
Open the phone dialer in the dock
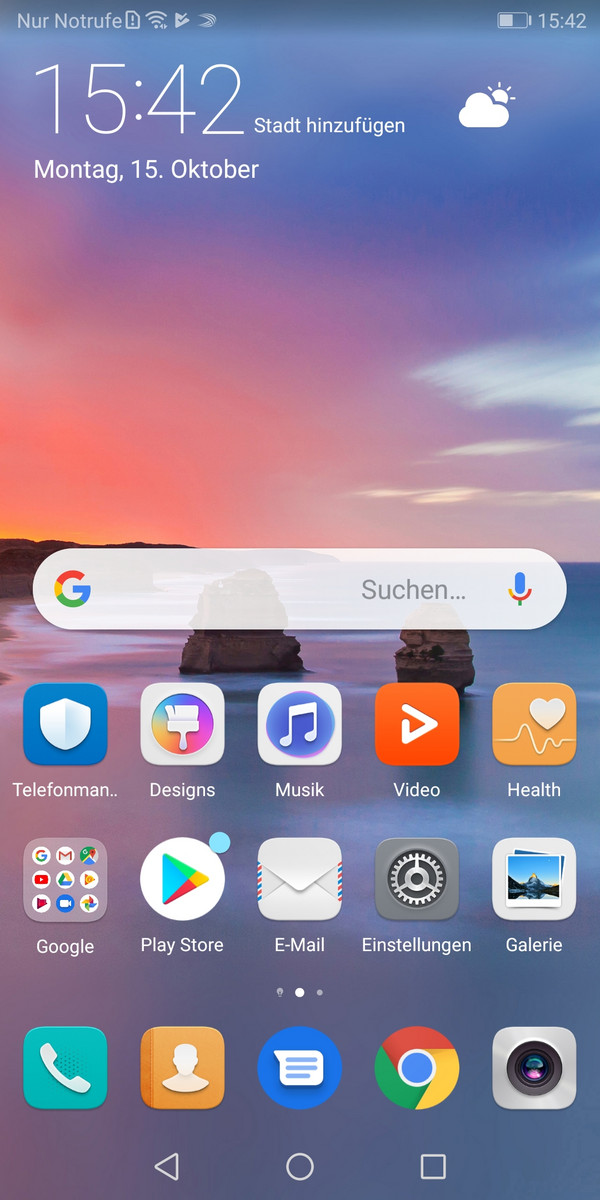point(65,1068)
